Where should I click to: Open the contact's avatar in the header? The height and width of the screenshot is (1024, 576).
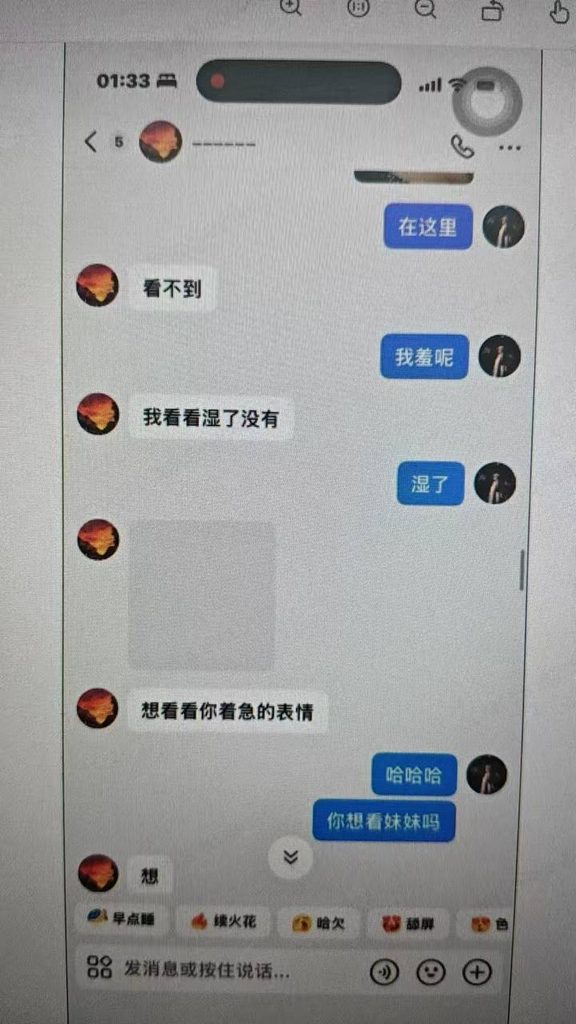point(161,141)
